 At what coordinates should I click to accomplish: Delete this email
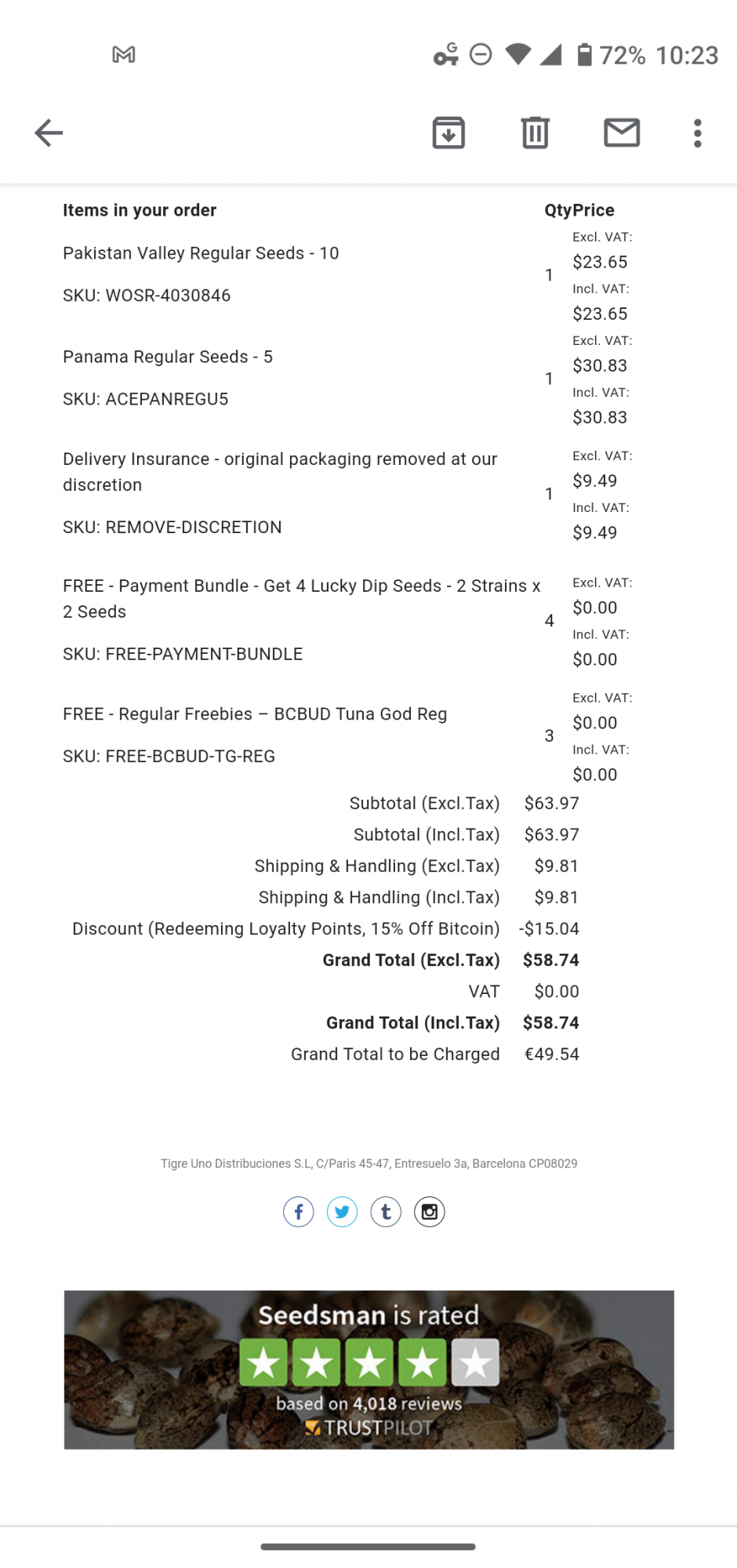[x=536, y=132]
